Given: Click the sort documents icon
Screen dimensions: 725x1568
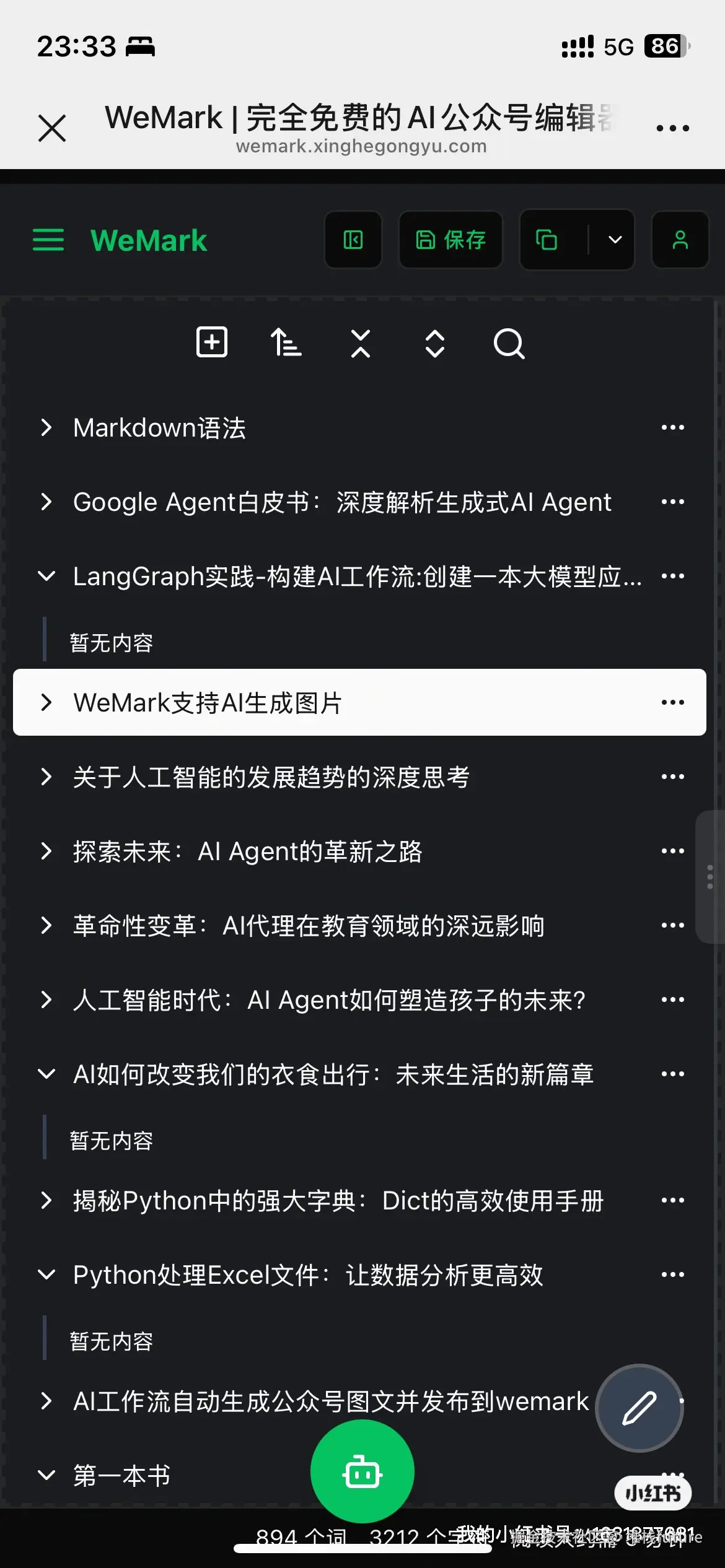Looking at the screenshot, I should coord(286,342).
